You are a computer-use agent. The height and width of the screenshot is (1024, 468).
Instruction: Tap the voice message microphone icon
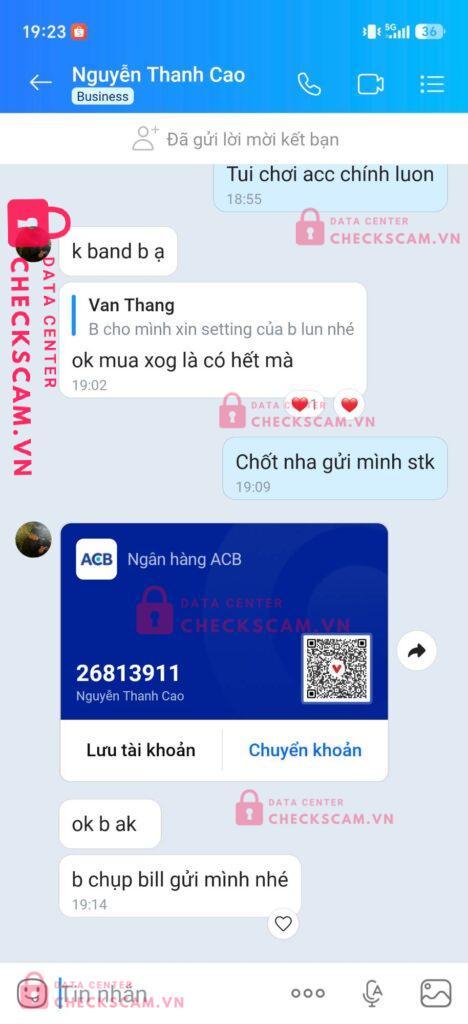[372, 993]
